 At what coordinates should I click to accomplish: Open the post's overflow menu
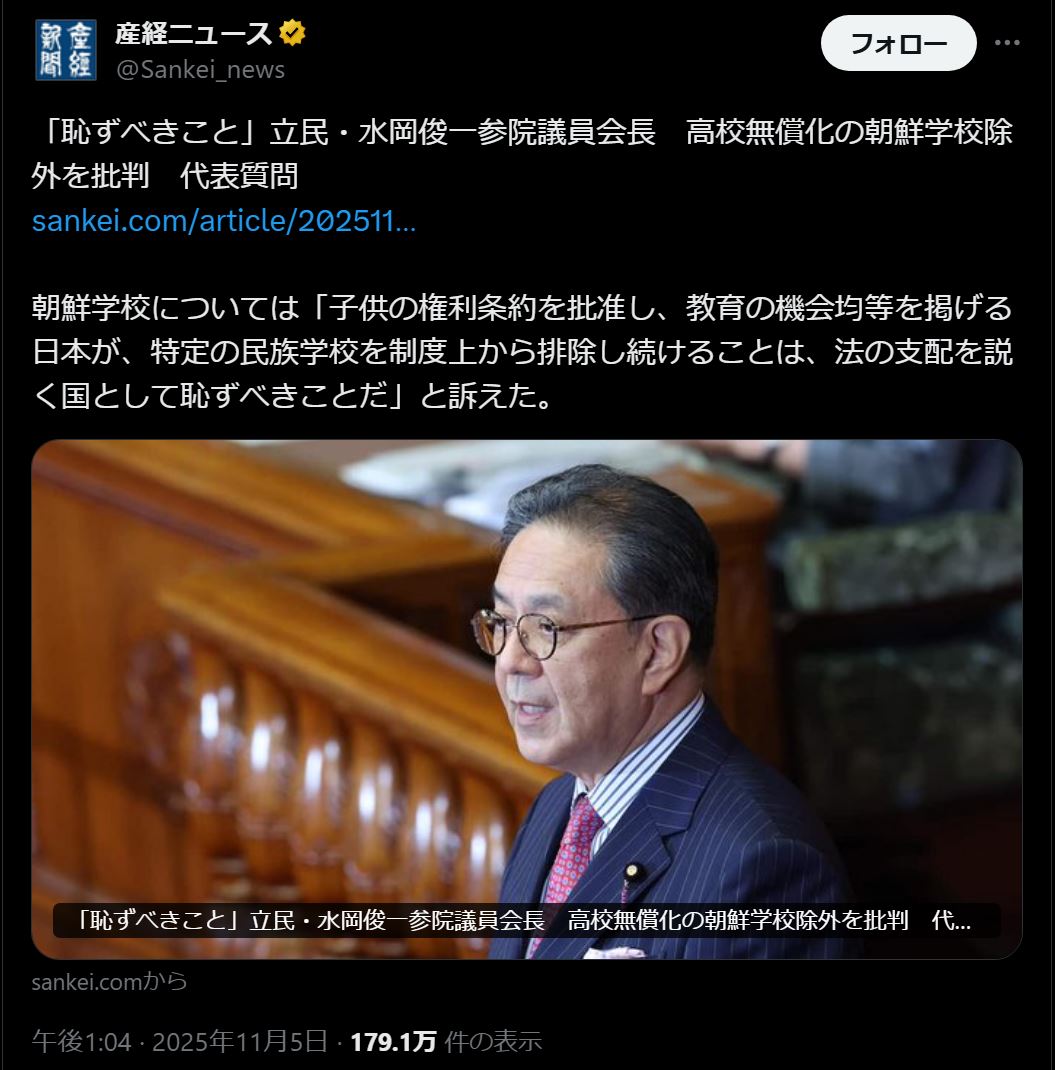click(x=1007, y=44)
